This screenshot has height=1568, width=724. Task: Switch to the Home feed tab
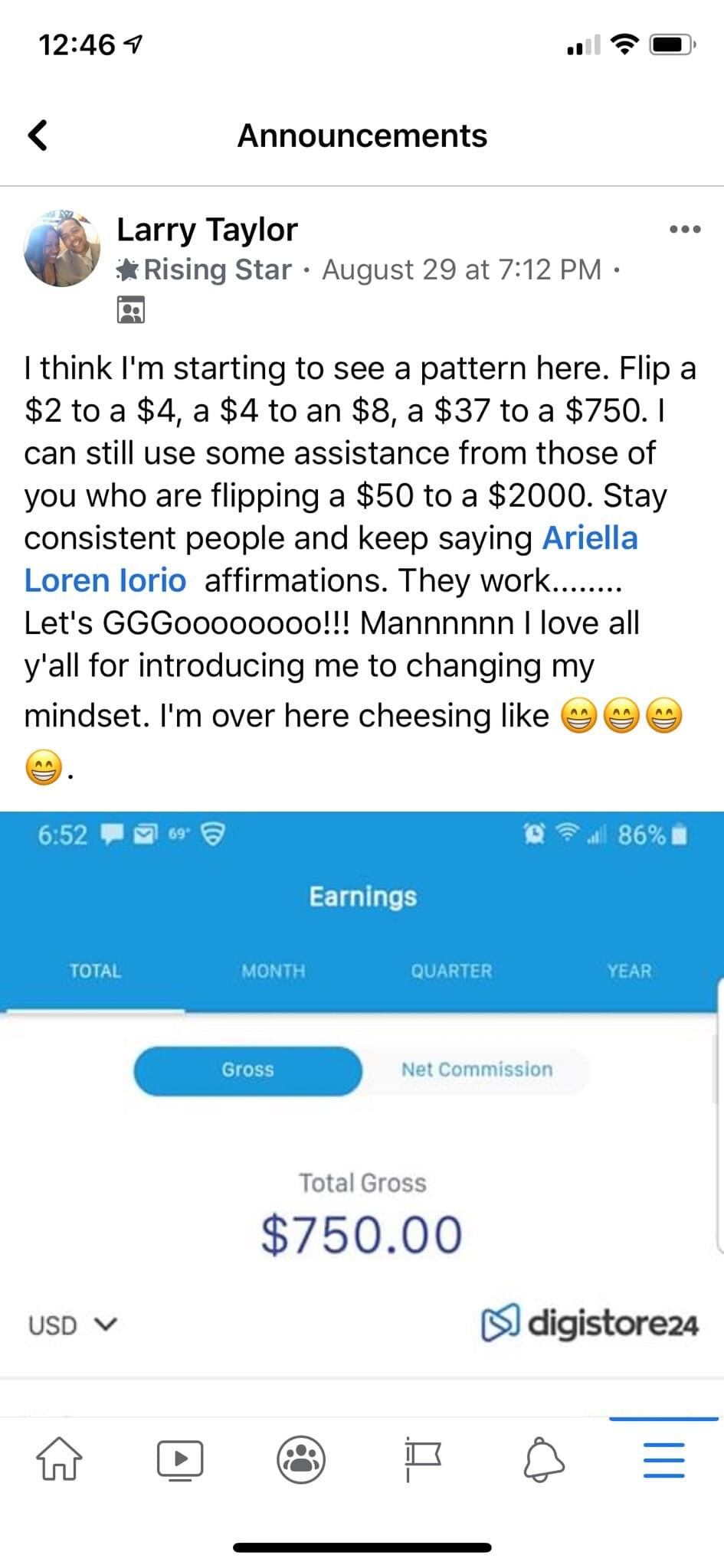coord(60,1459)
